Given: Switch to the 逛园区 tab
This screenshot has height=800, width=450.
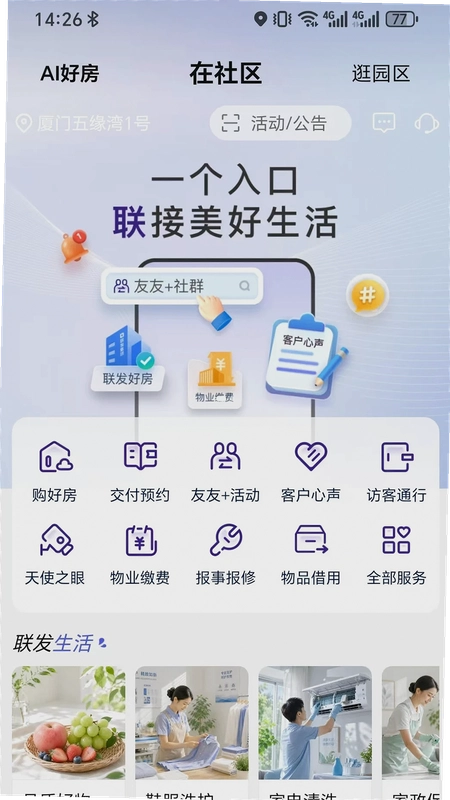Looking at the screenshot, I should 381,73.
